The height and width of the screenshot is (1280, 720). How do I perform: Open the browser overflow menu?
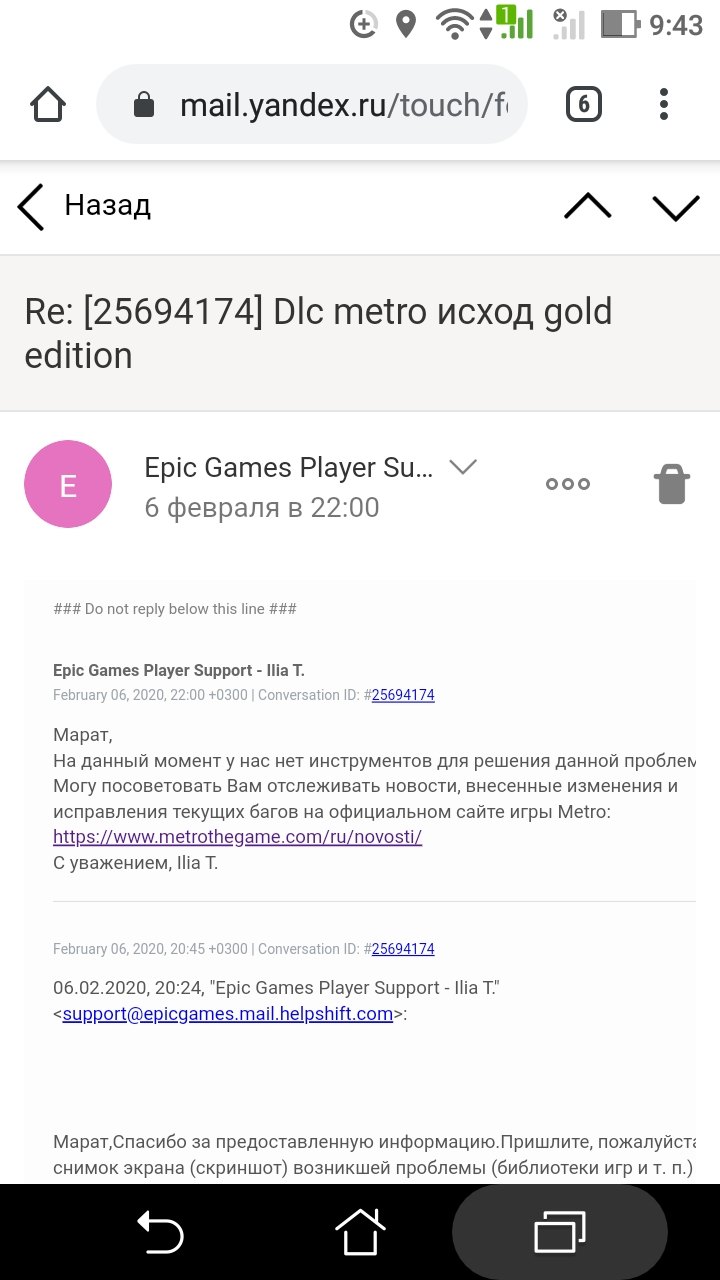(664, 104)
